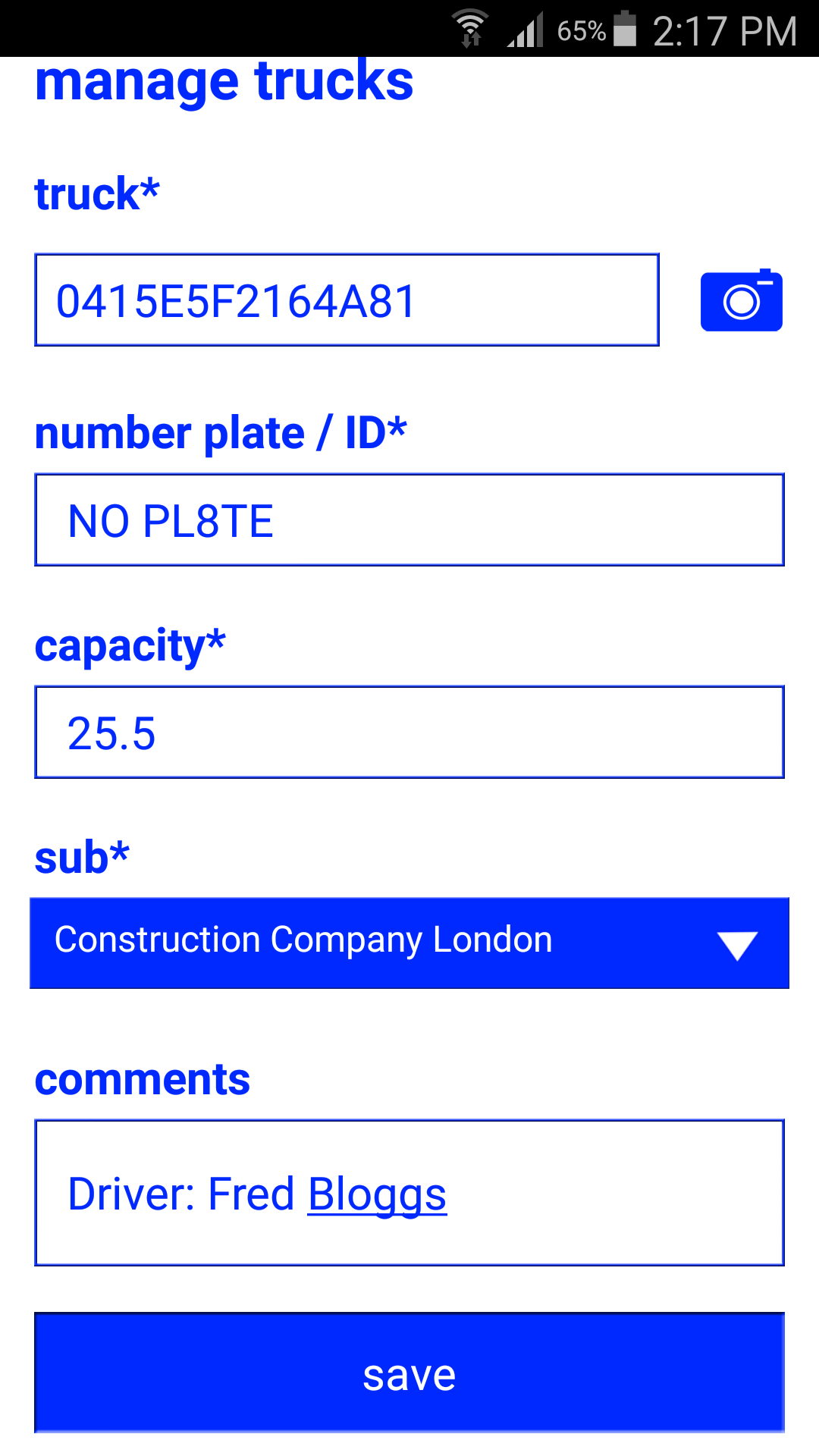Edit the number plate field
Image resolution: width=819 pixels, height=1456 pixels.
(x=409, y=520)
